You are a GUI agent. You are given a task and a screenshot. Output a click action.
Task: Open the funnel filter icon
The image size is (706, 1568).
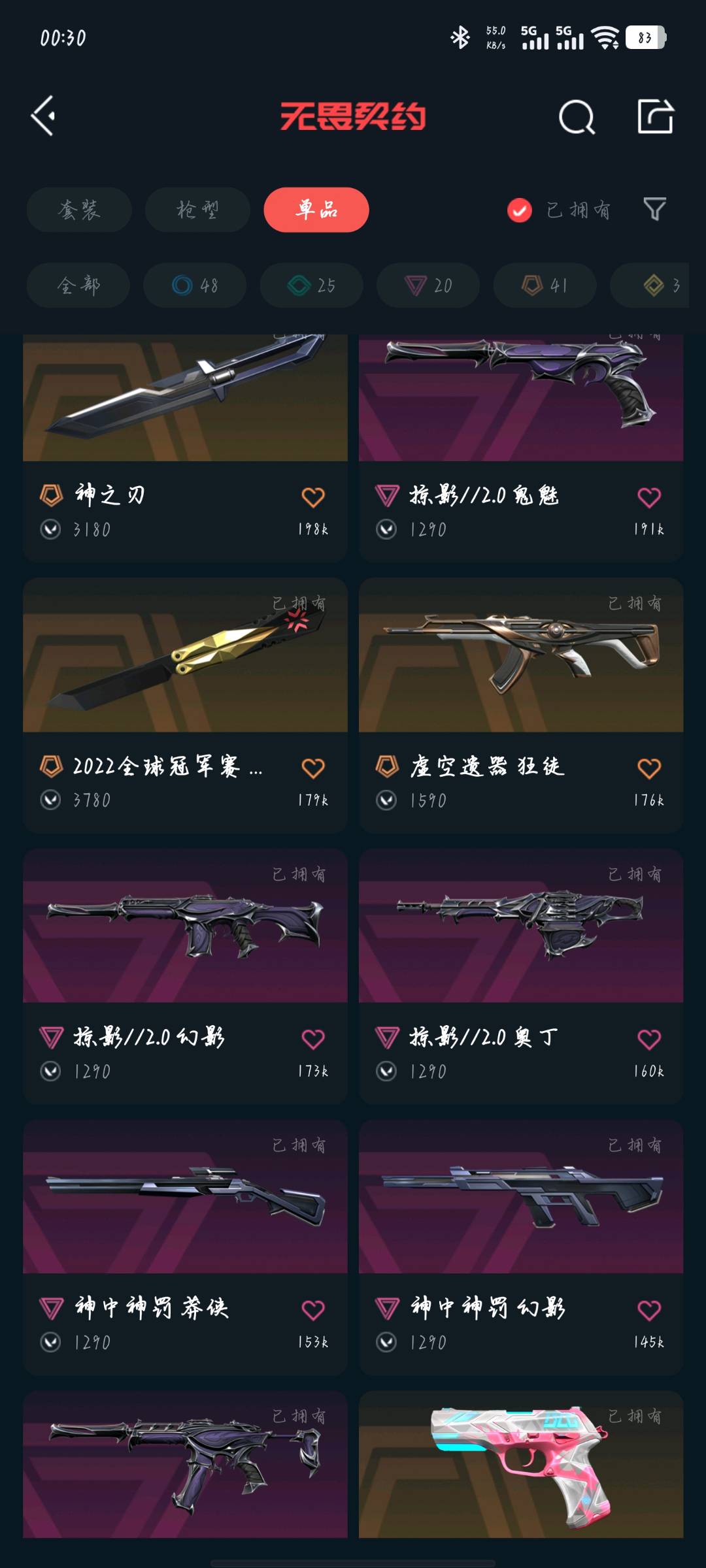654,210
